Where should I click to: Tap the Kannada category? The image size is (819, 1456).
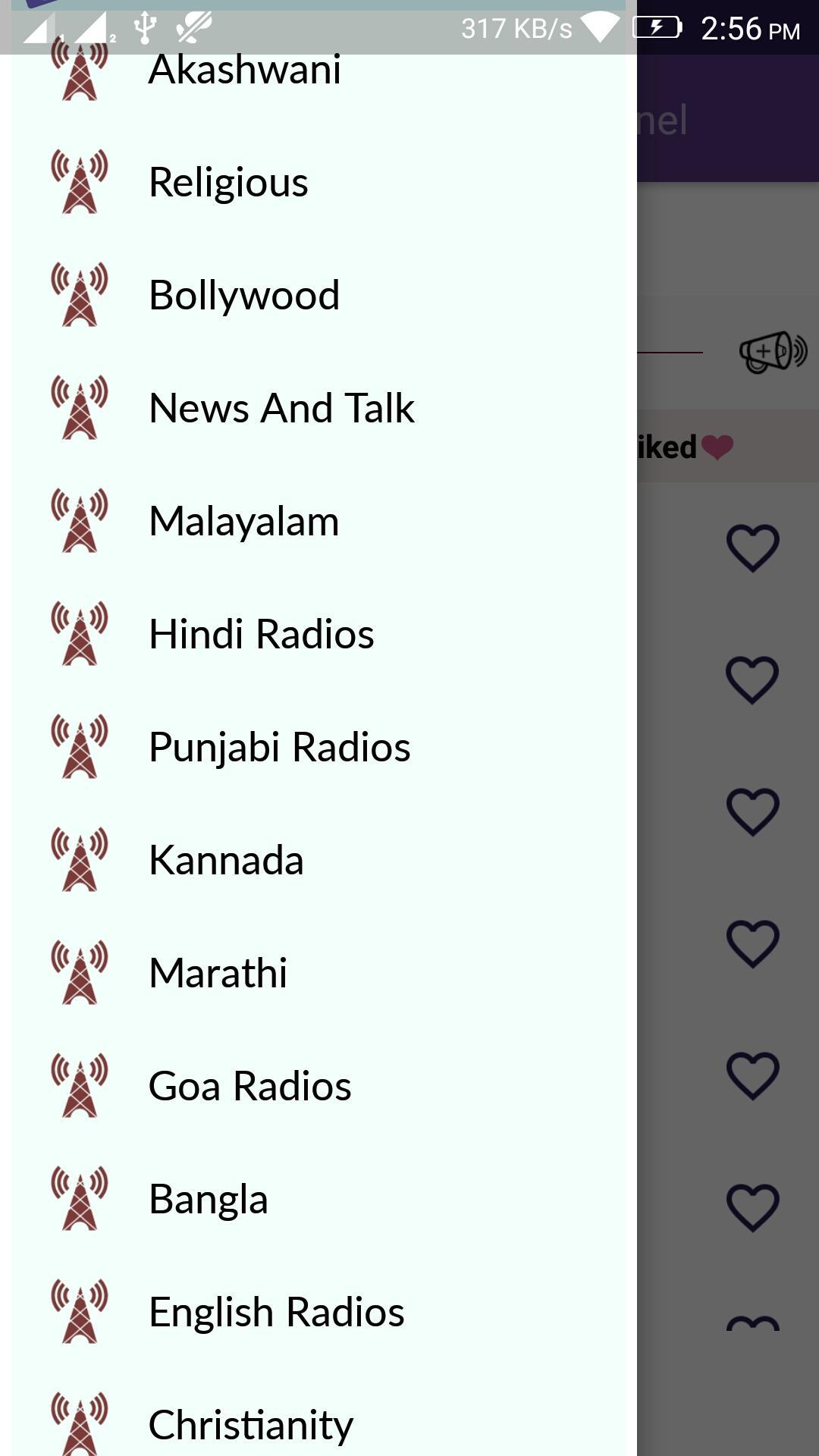[324, 860]
